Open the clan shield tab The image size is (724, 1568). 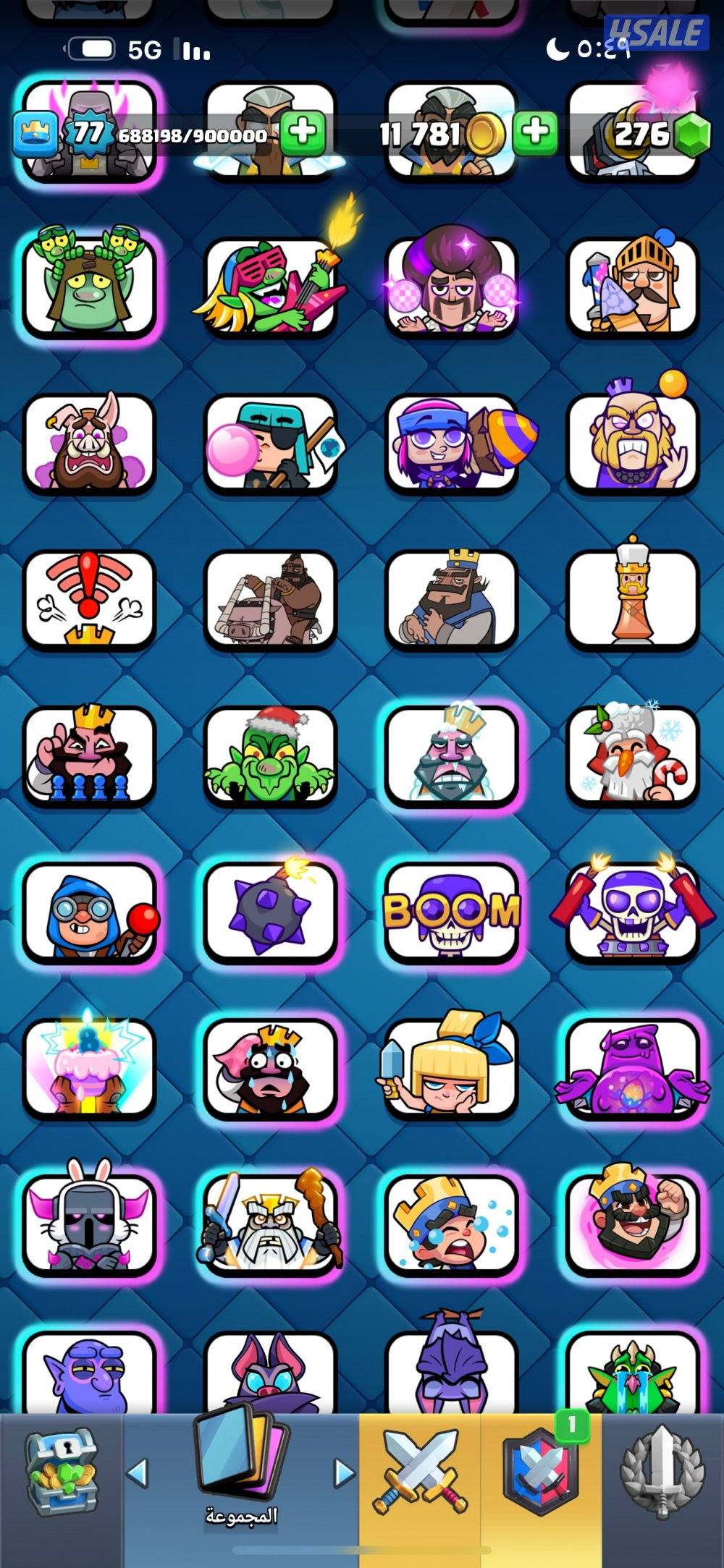click(541, 1472)
